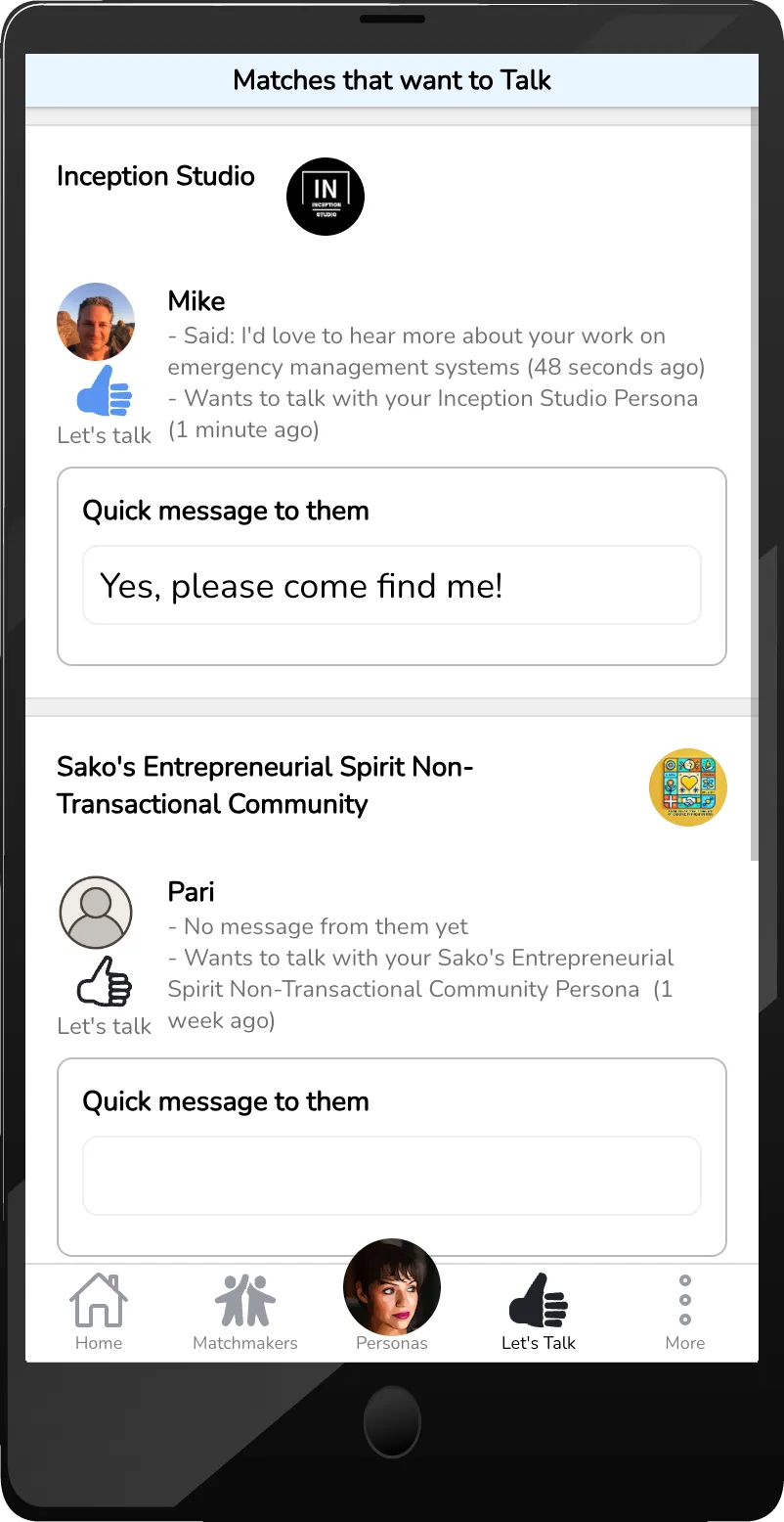Open the Inception Studio logo

[x=326, y=197]
